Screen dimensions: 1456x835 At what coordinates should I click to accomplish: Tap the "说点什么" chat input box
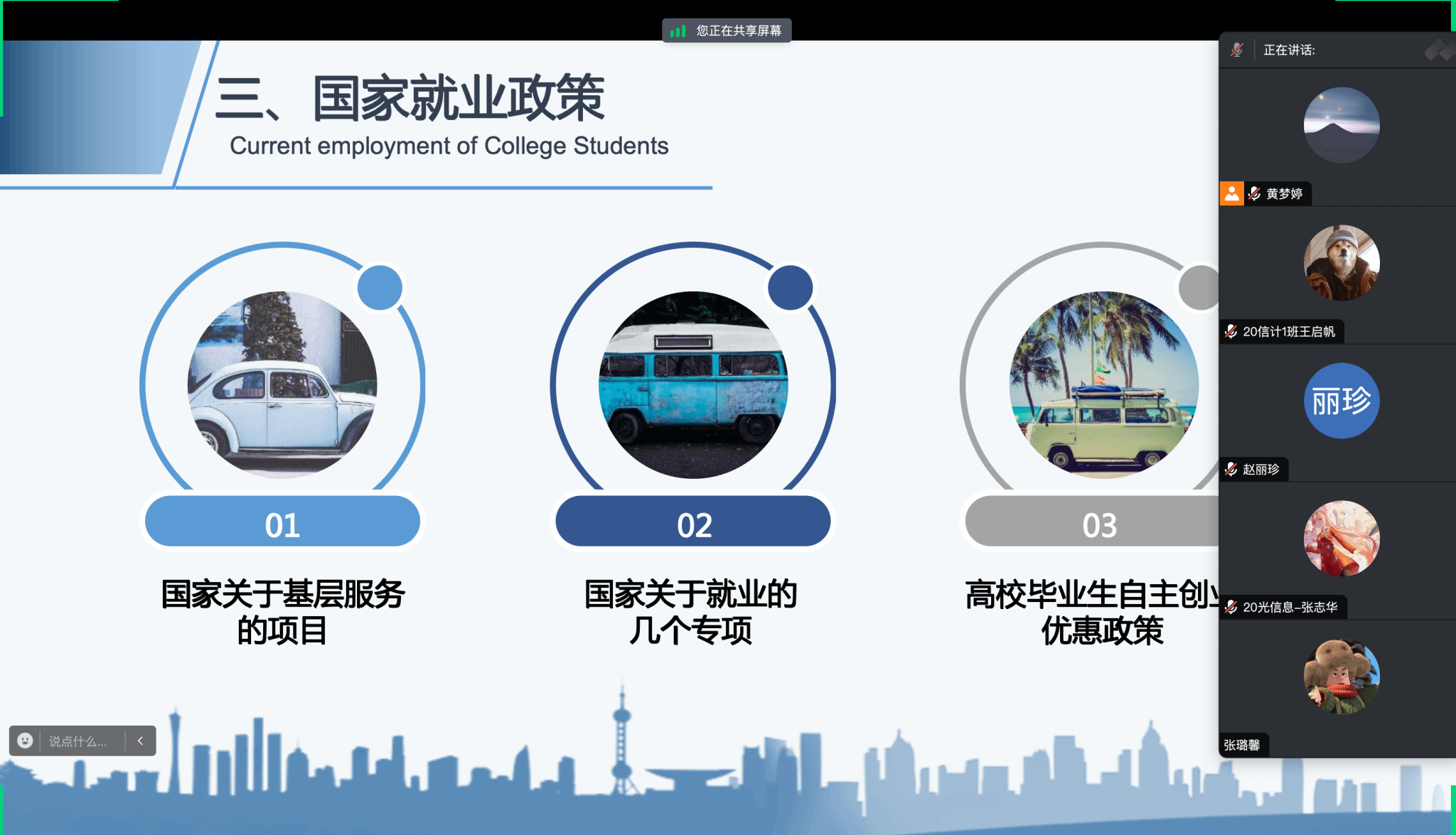[x=78, y=741]
